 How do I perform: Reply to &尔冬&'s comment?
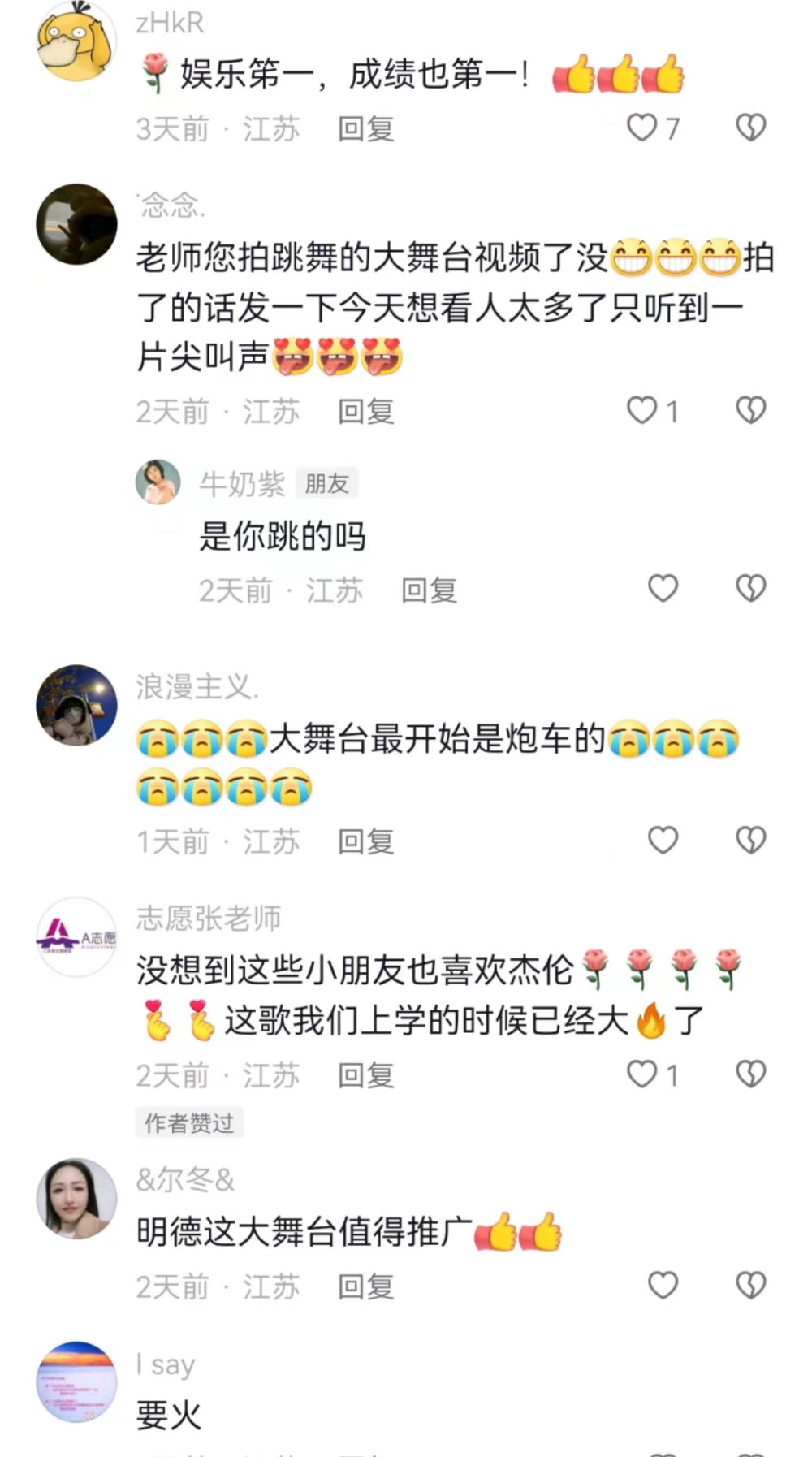(x=366, y=1287)
